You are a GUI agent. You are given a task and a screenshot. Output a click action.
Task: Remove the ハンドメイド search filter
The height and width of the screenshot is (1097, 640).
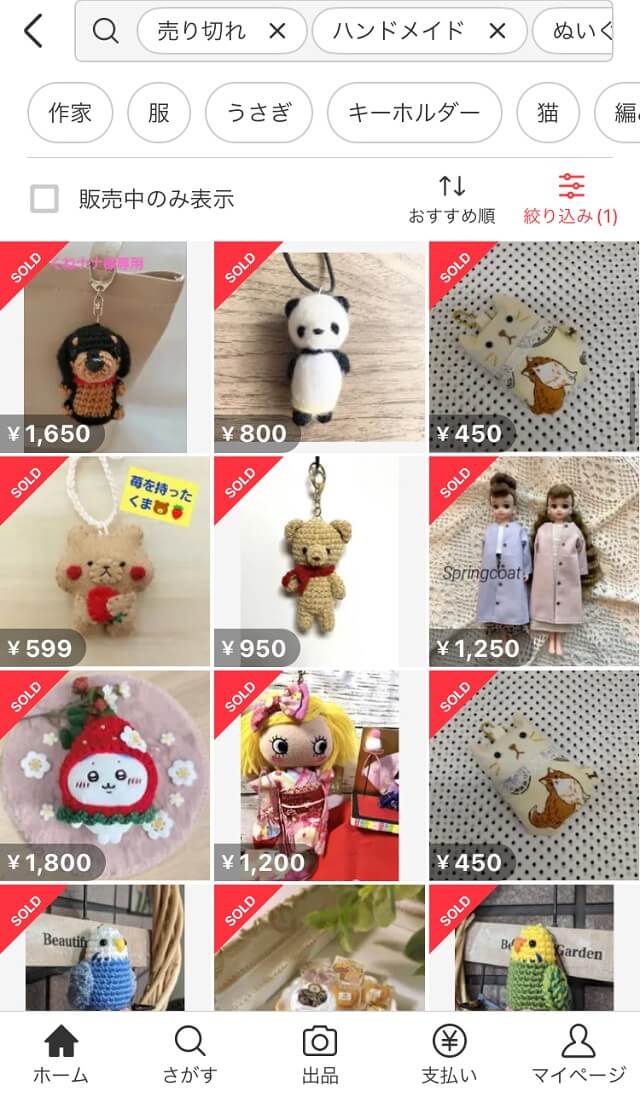click(497, 32)
